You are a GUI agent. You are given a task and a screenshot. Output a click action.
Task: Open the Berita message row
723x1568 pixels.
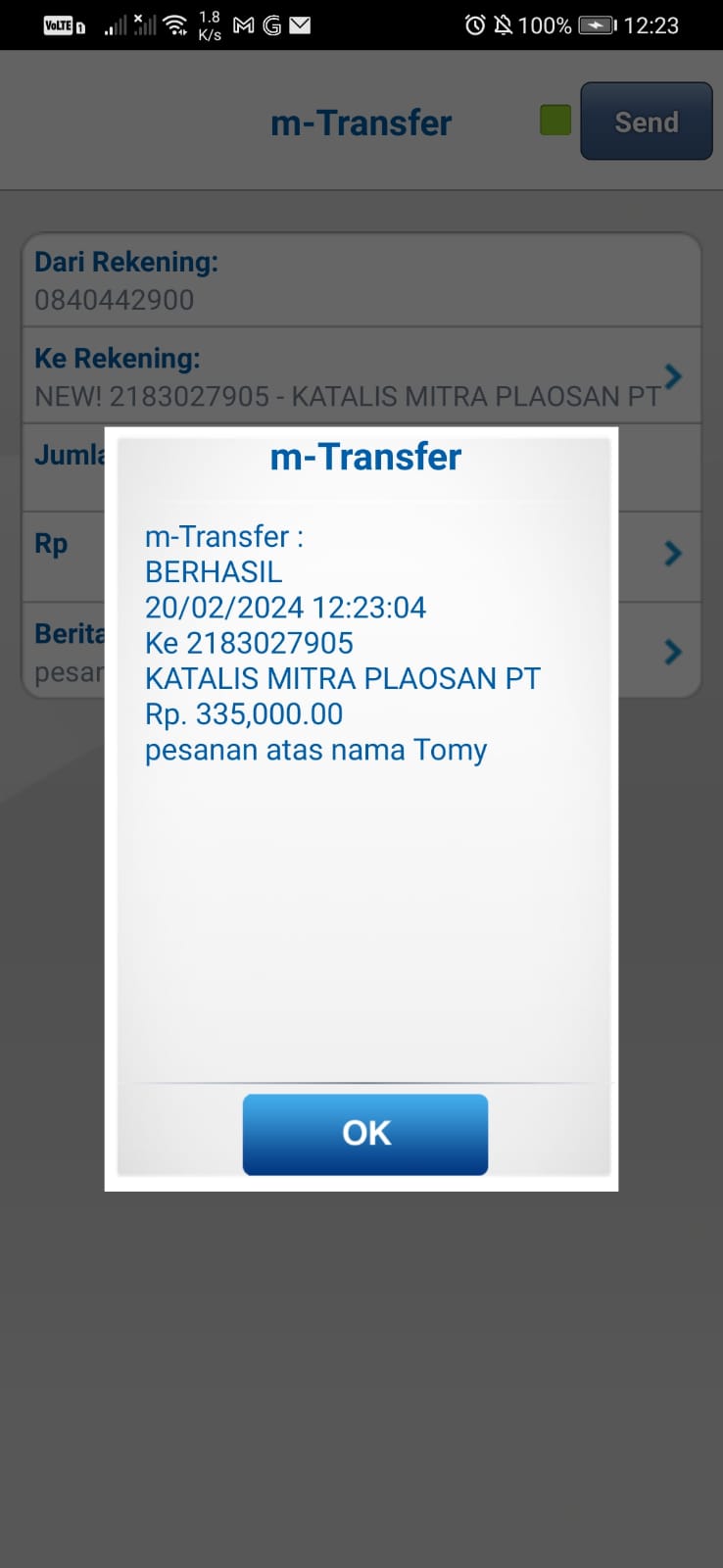point(361,651)
